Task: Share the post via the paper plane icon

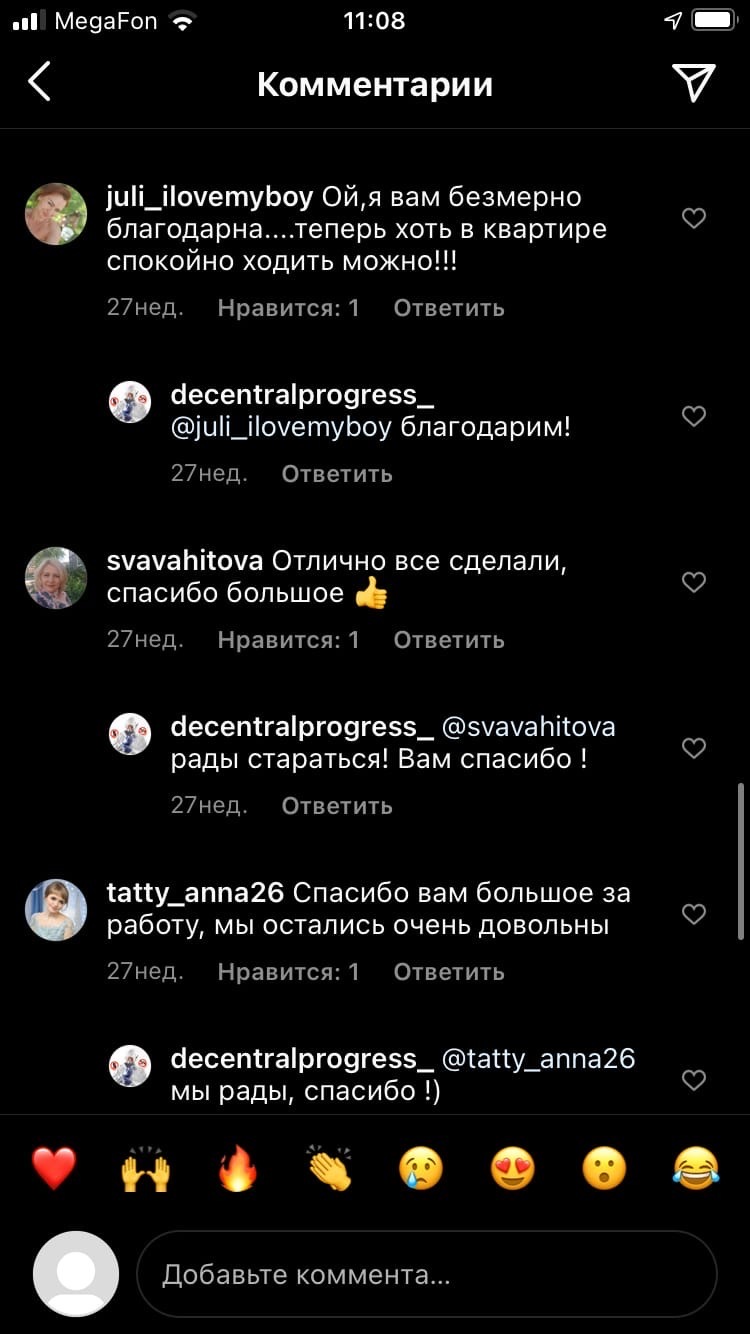Action: (693, 83)
